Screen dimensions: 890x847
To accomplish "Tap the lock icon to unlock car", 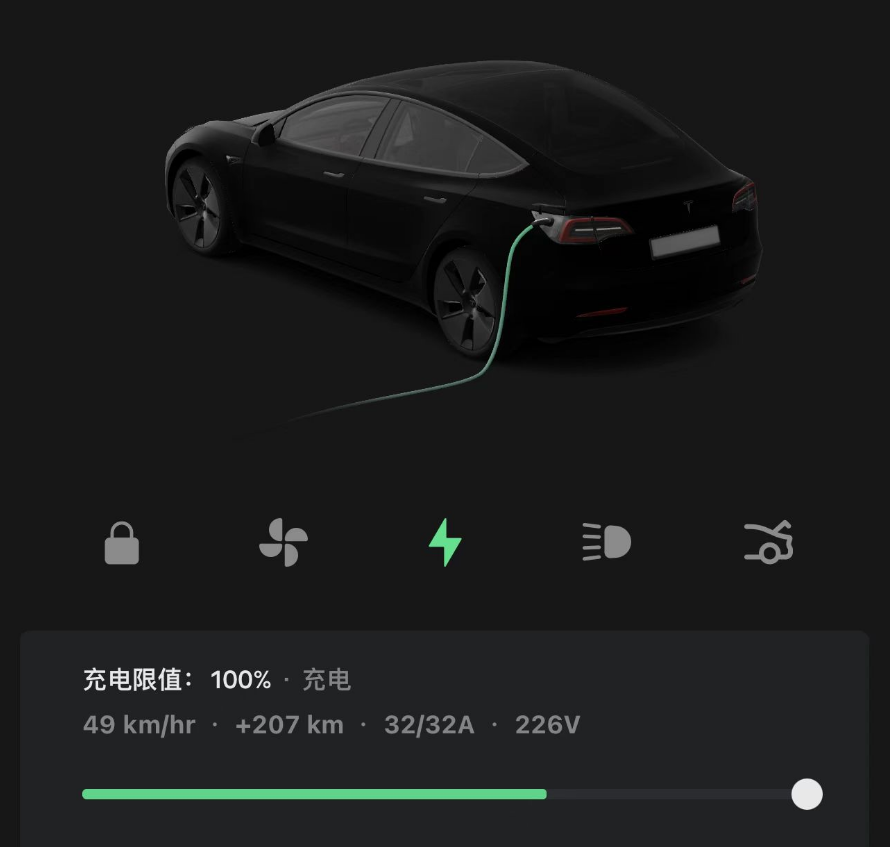I will [x=122, y=544].
